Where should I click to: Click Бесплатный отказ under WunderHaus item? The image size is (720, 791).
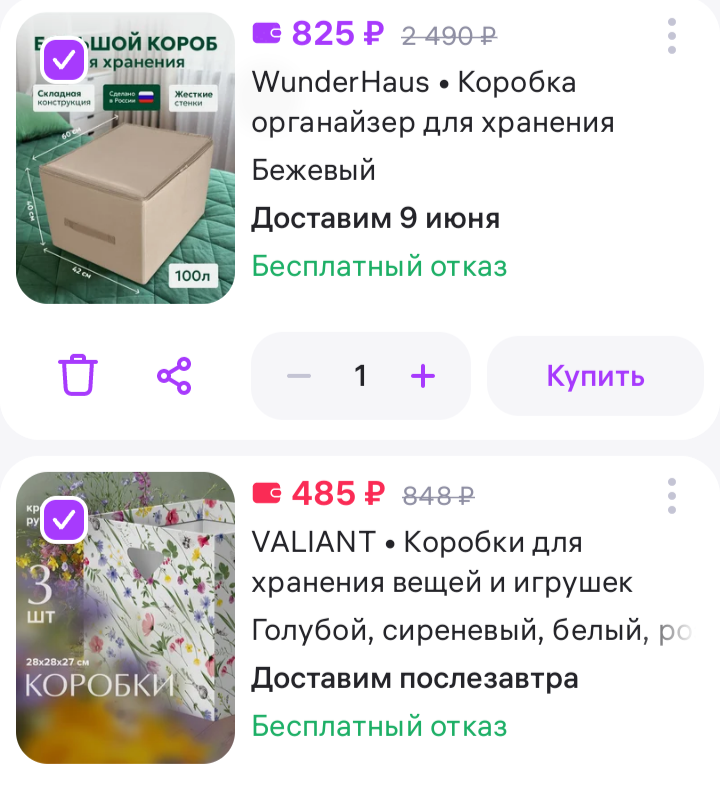tap(378, 267)
